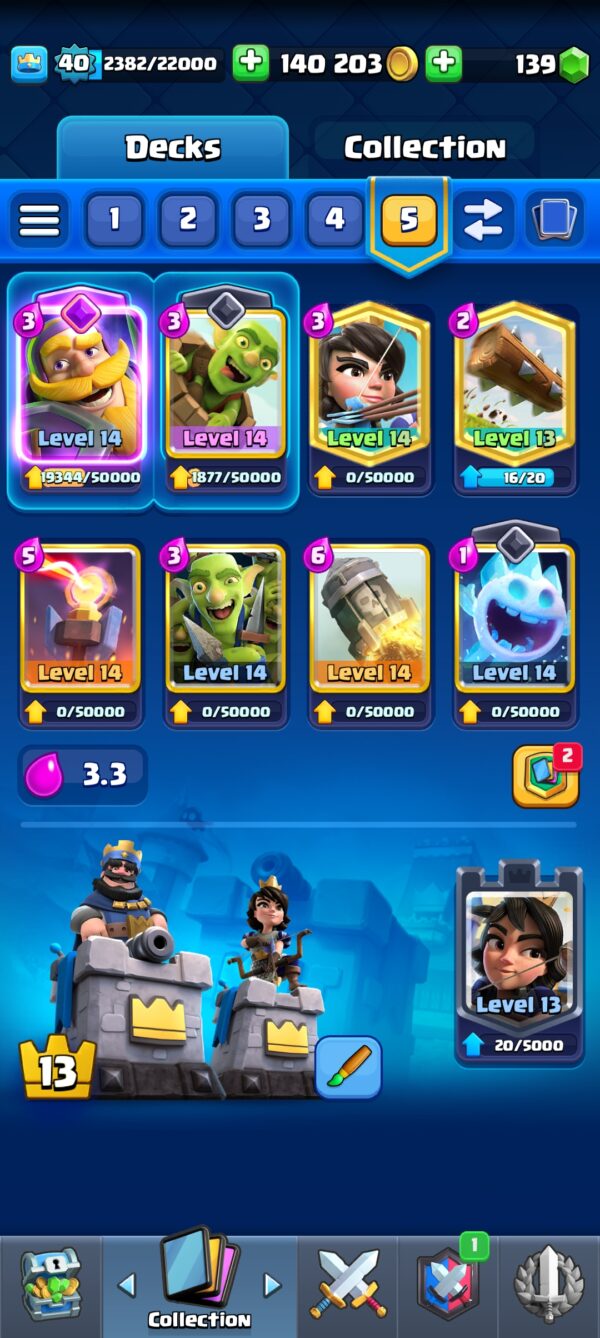Open the Princess card in deck

point(369,385)
